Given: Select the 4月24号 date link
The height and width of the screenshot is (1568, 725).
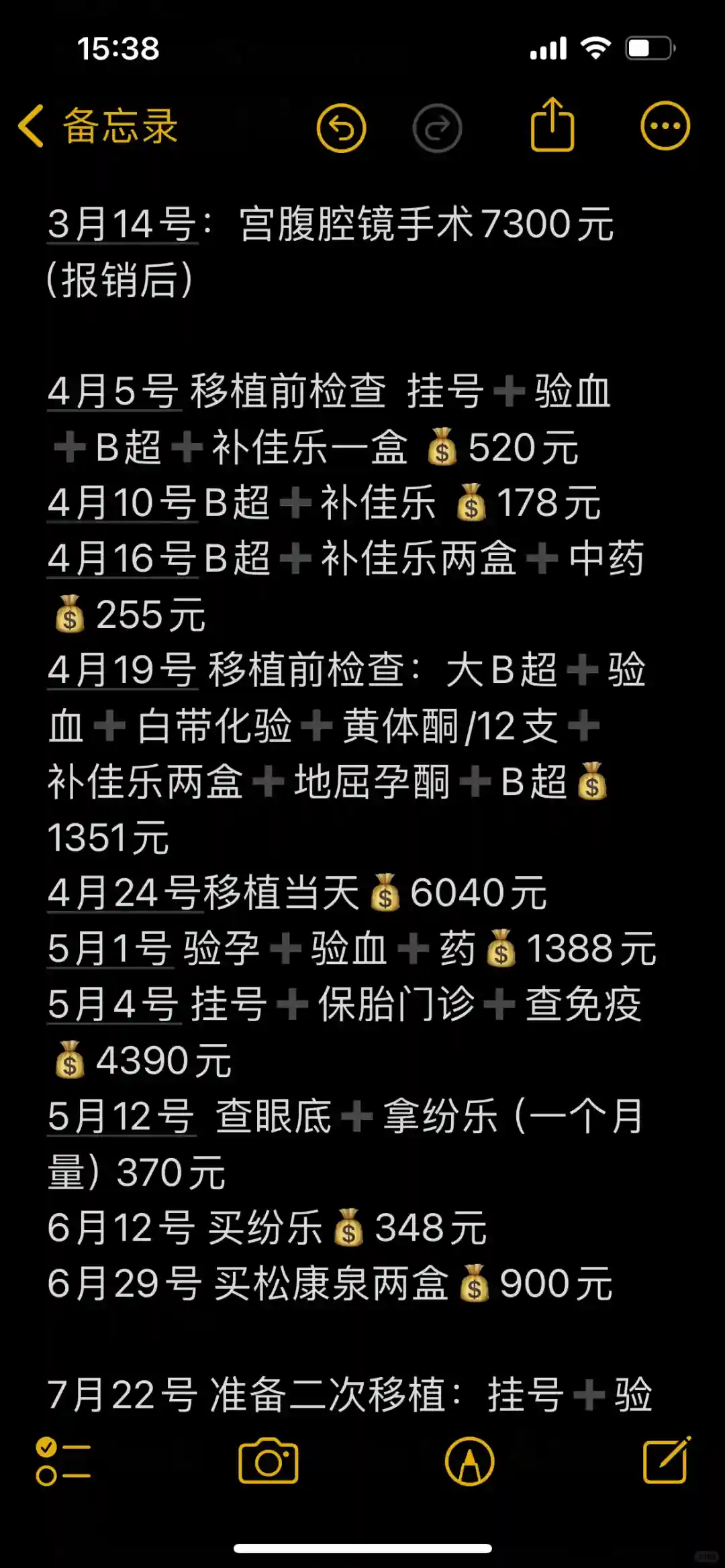Looking at the screenshot, I should [x=124, y=894].
